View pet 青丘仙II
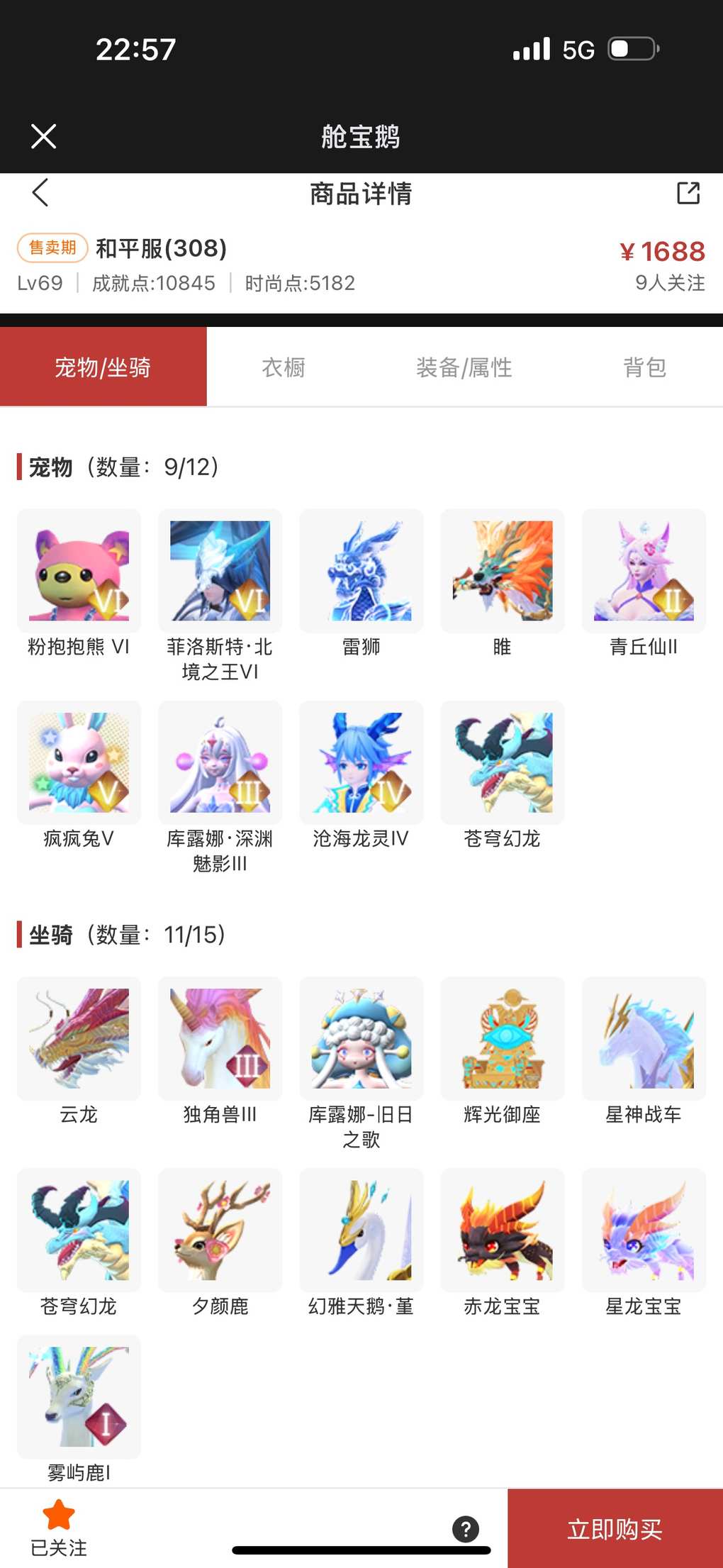This screenshot has width=723, height=1568. coord(644,571)
